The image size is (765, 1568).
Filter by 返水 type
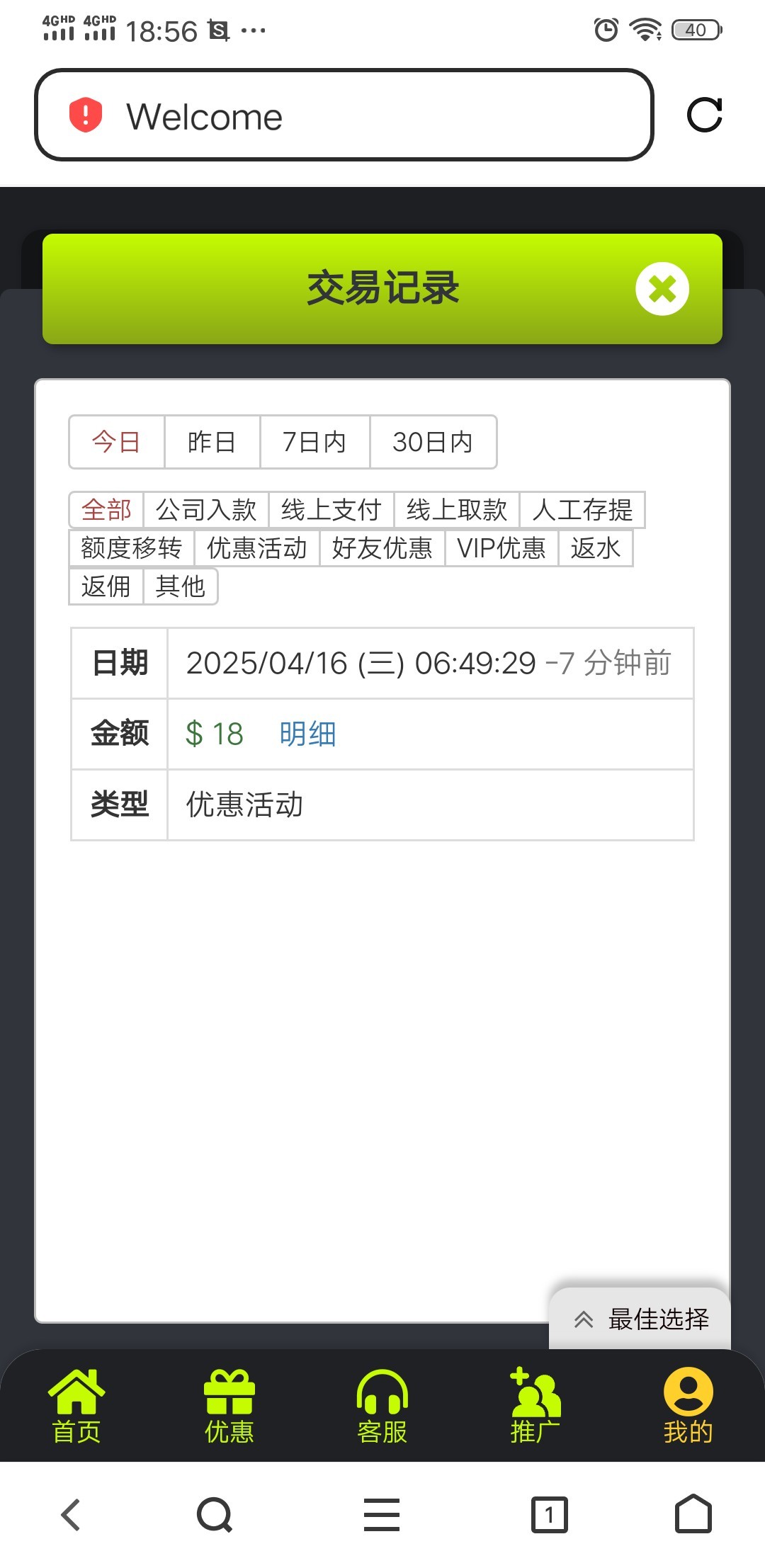pyautogui.click(x=595, y=548)
